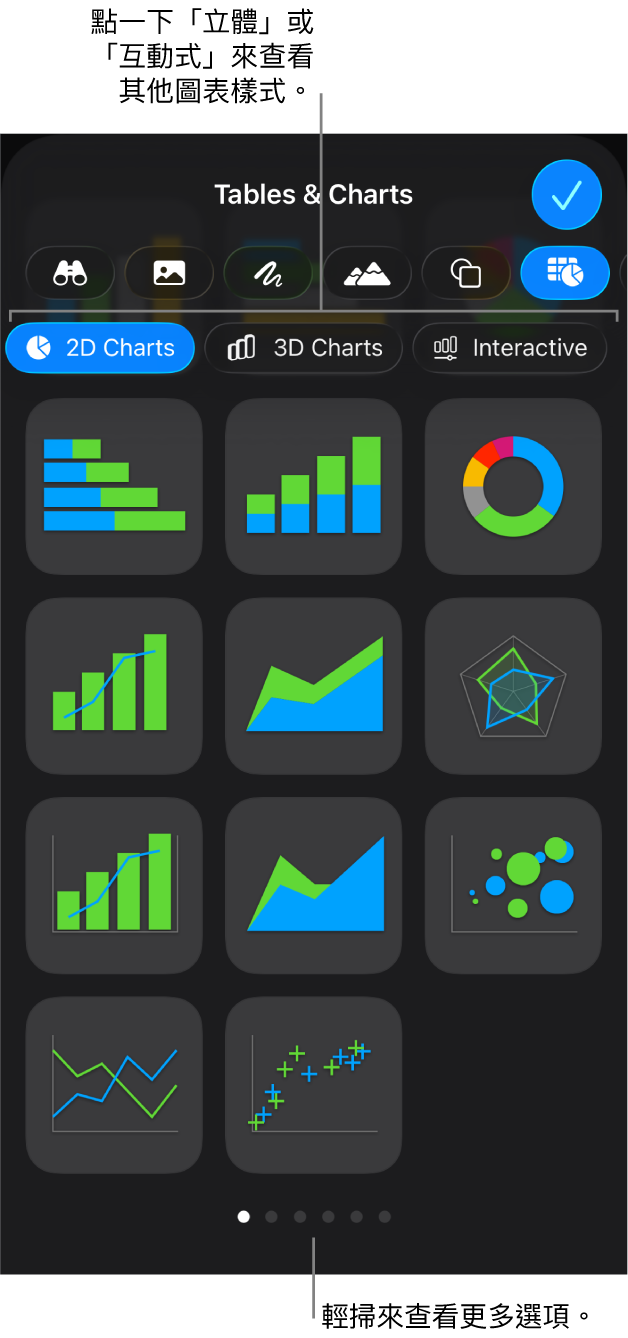This screenshot has width=628, height=1338.
Task: Switch to the 3D Charts tab
Action: click(304, 348)
